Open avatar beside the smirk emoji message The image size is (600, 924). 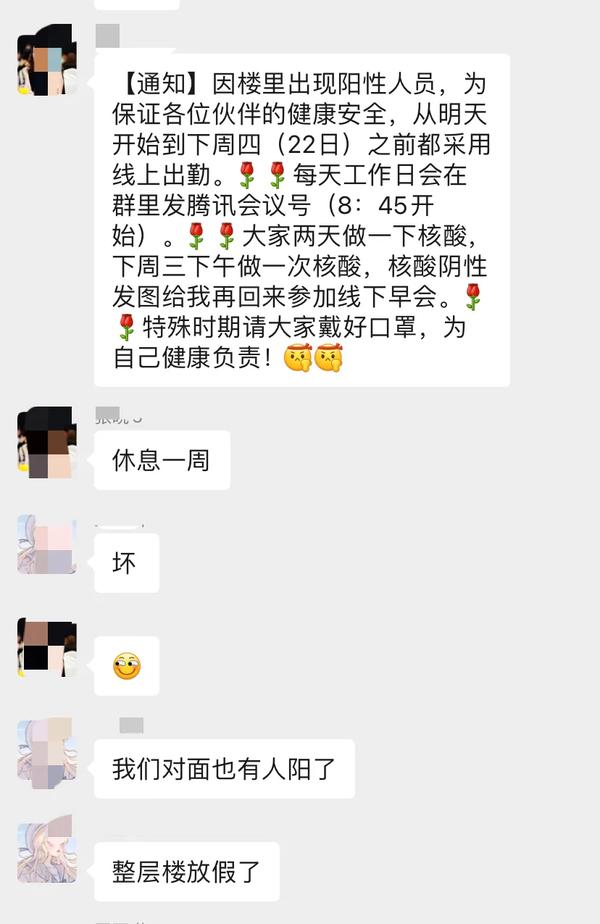[x=47, y=648]
